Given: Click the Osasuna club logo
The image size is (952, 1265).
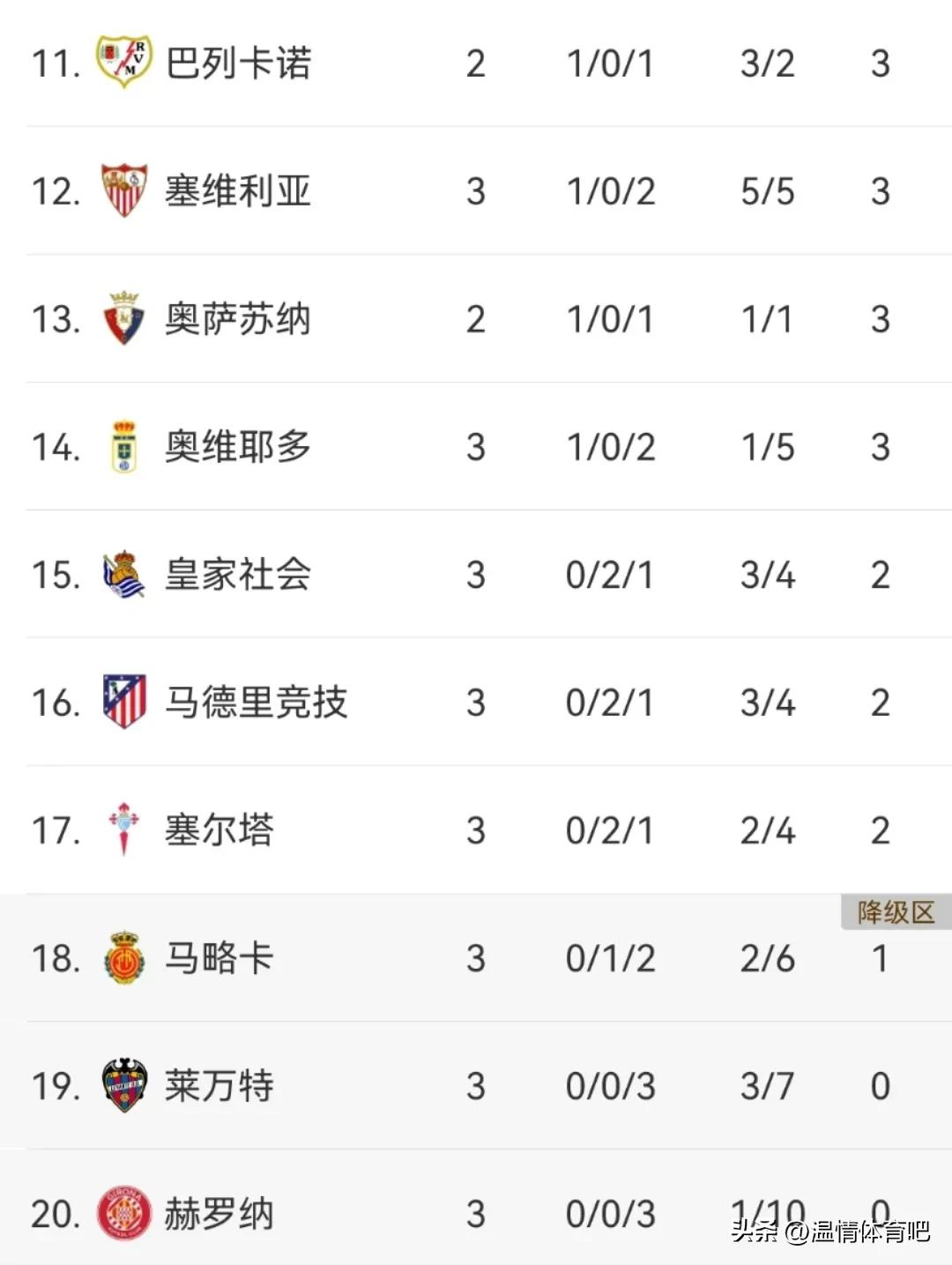Looking at the screenshot, I should pyautogui.click(x=123, y=317).
